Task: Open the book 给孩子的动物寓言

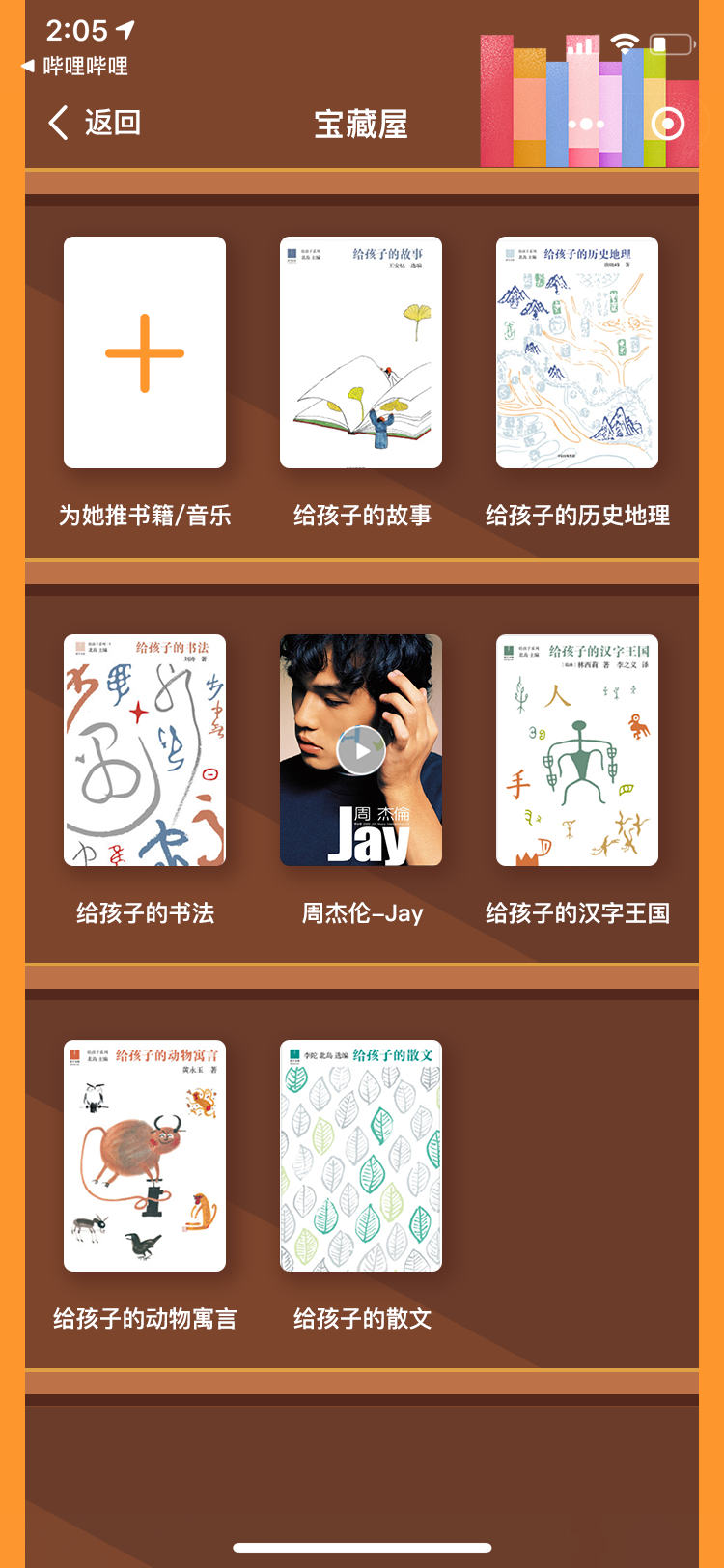Action: 145,1156
